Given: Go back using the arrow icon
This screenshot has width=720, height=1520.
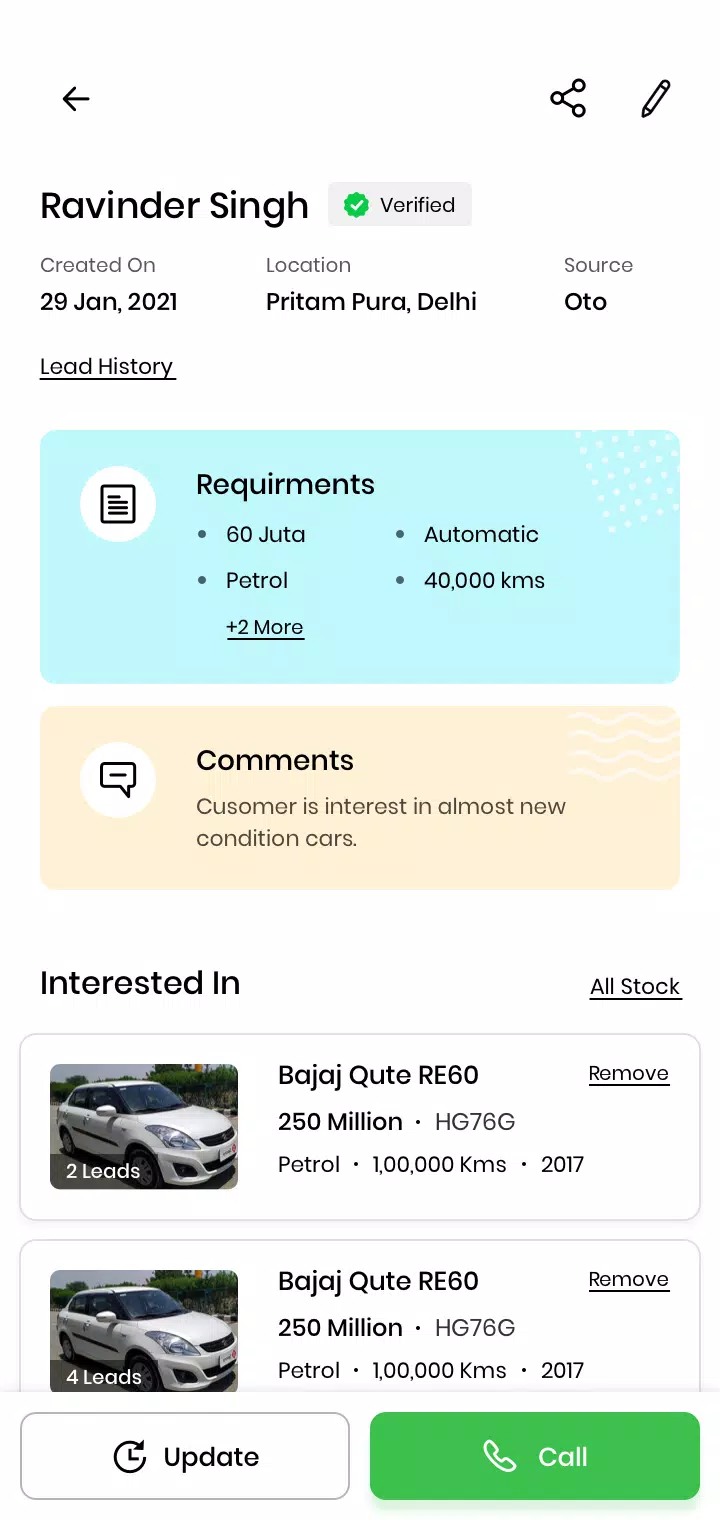Looking at the screenshot, I should pos(76,99).
